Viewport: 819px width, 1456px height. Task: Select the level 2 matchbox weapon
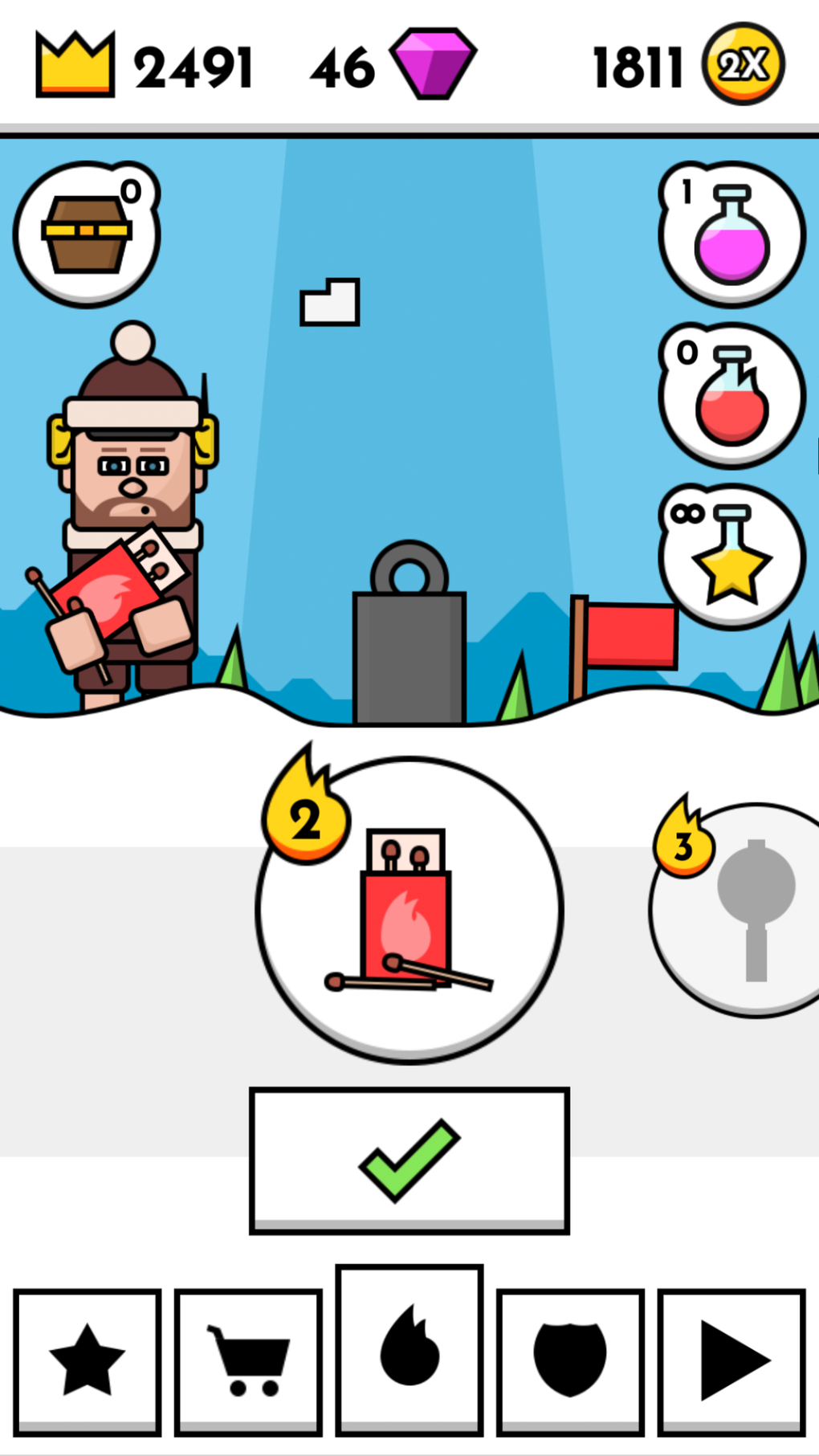[x=409, y=910]
